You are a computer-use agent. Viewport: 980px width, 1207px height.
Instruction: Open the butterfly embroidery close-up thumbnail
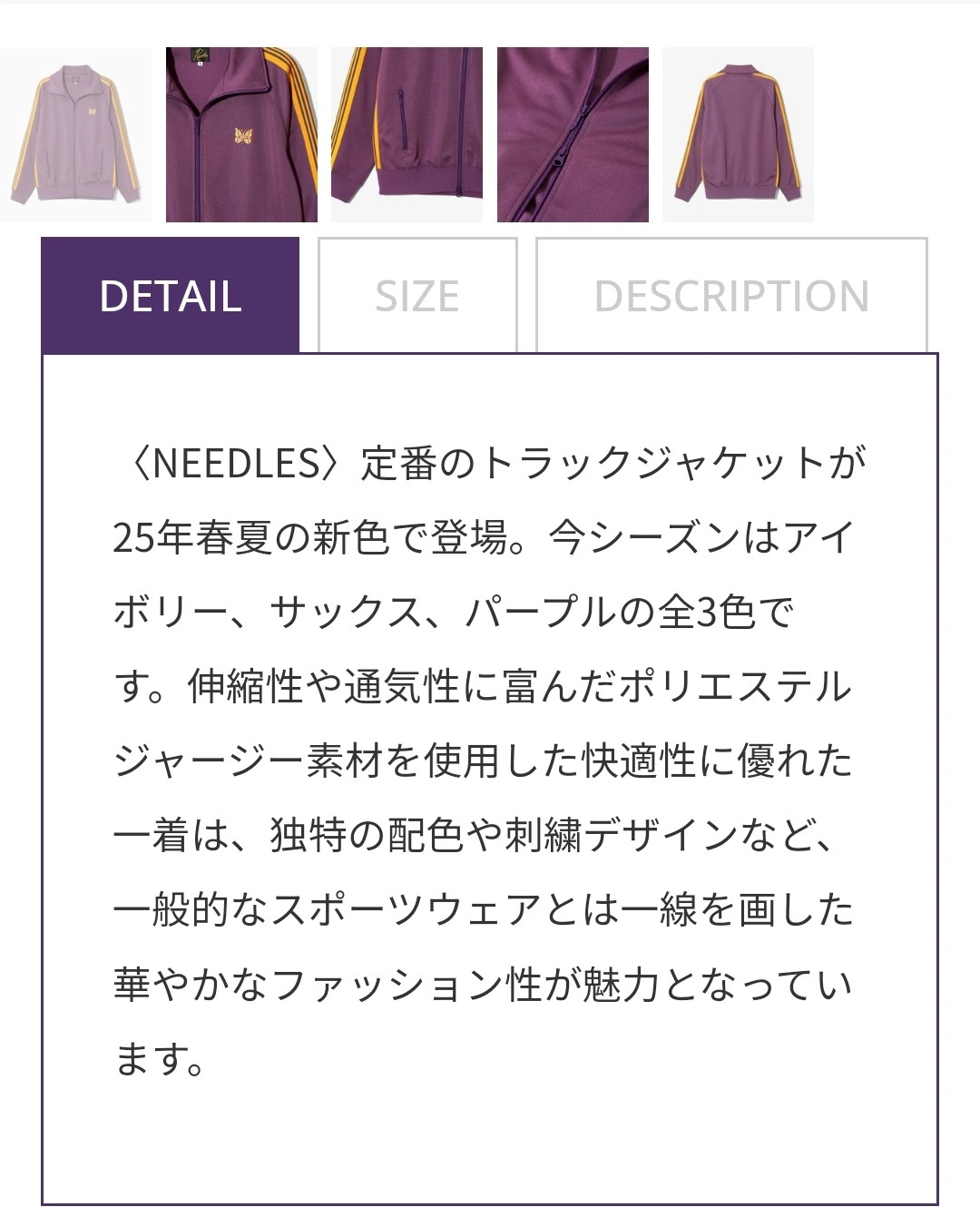point(241,134)
